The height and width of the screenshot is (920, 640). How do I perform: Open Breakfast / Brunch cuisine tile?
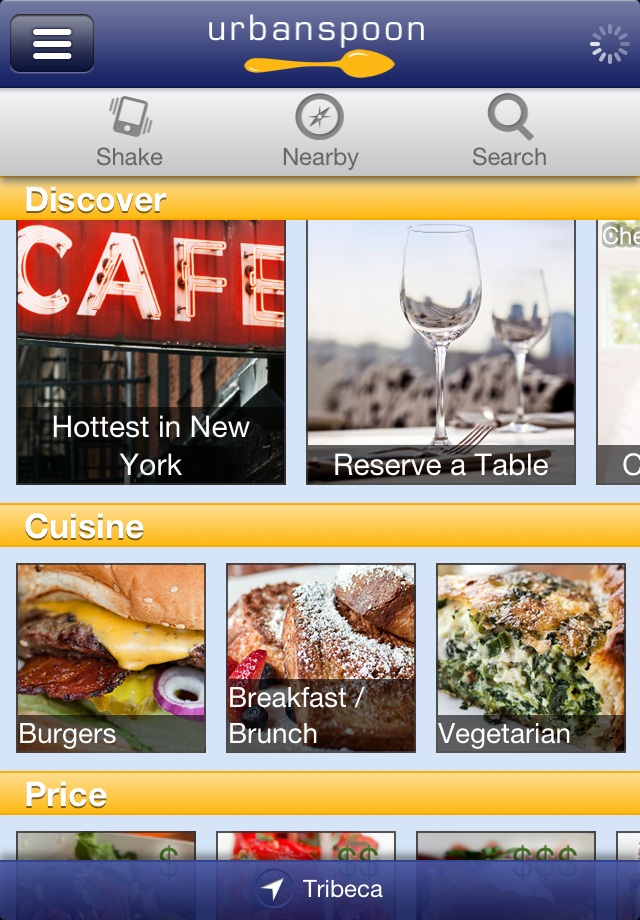pyautogui.click(x=321, y=657)
